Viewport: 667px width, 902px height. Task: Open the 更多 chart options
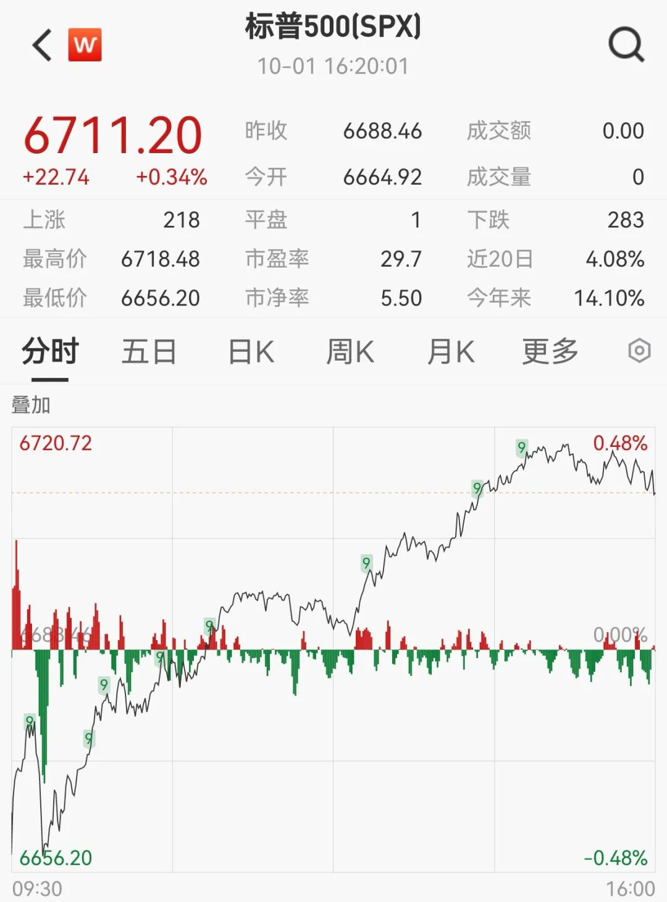click(550, 351)
